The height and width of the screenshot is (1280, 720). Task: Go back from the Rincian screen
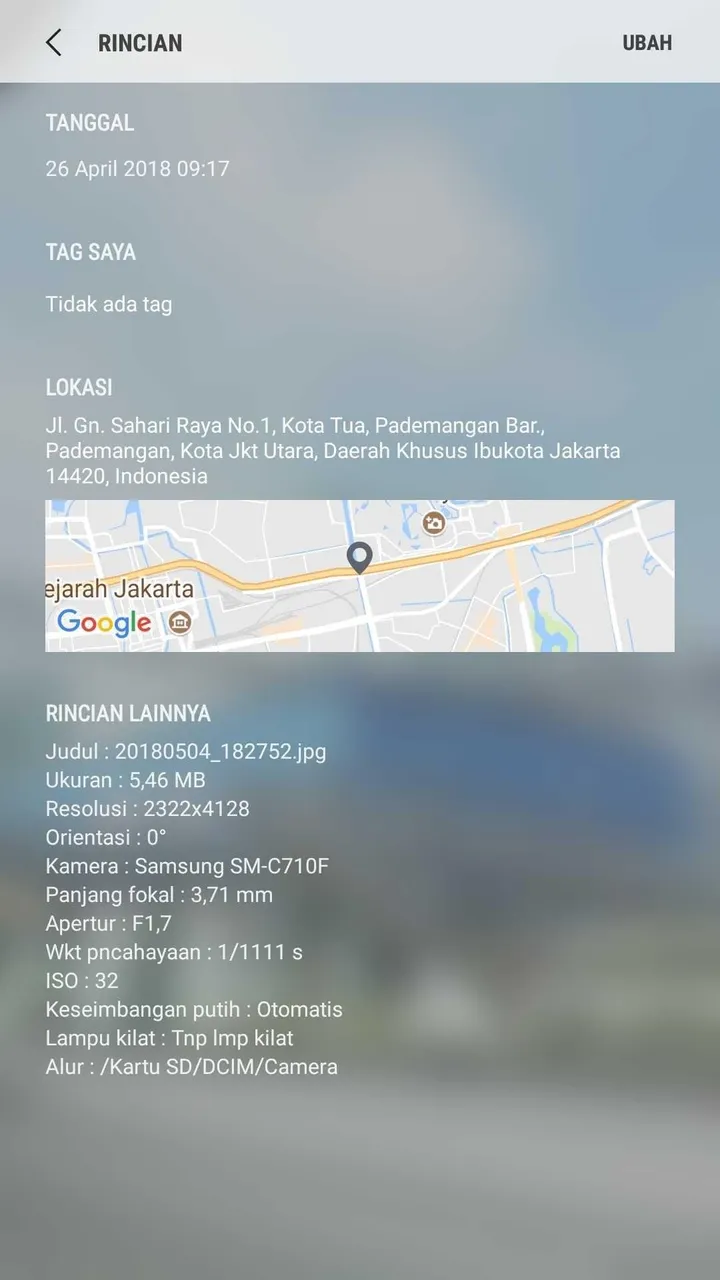pos(54,42)
